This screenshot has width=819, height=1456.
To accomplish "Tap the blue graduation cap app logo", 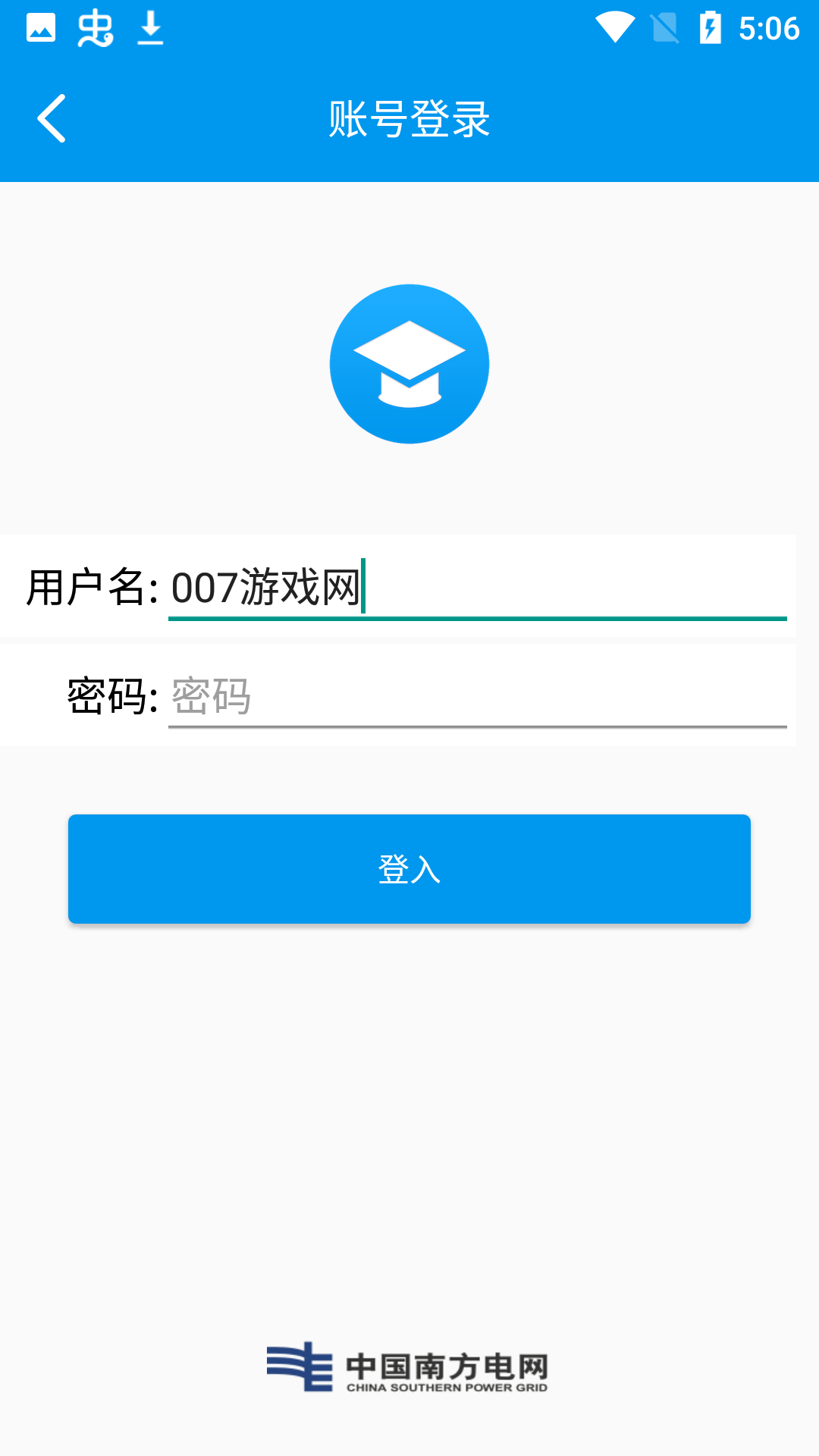I will [409, 363].
